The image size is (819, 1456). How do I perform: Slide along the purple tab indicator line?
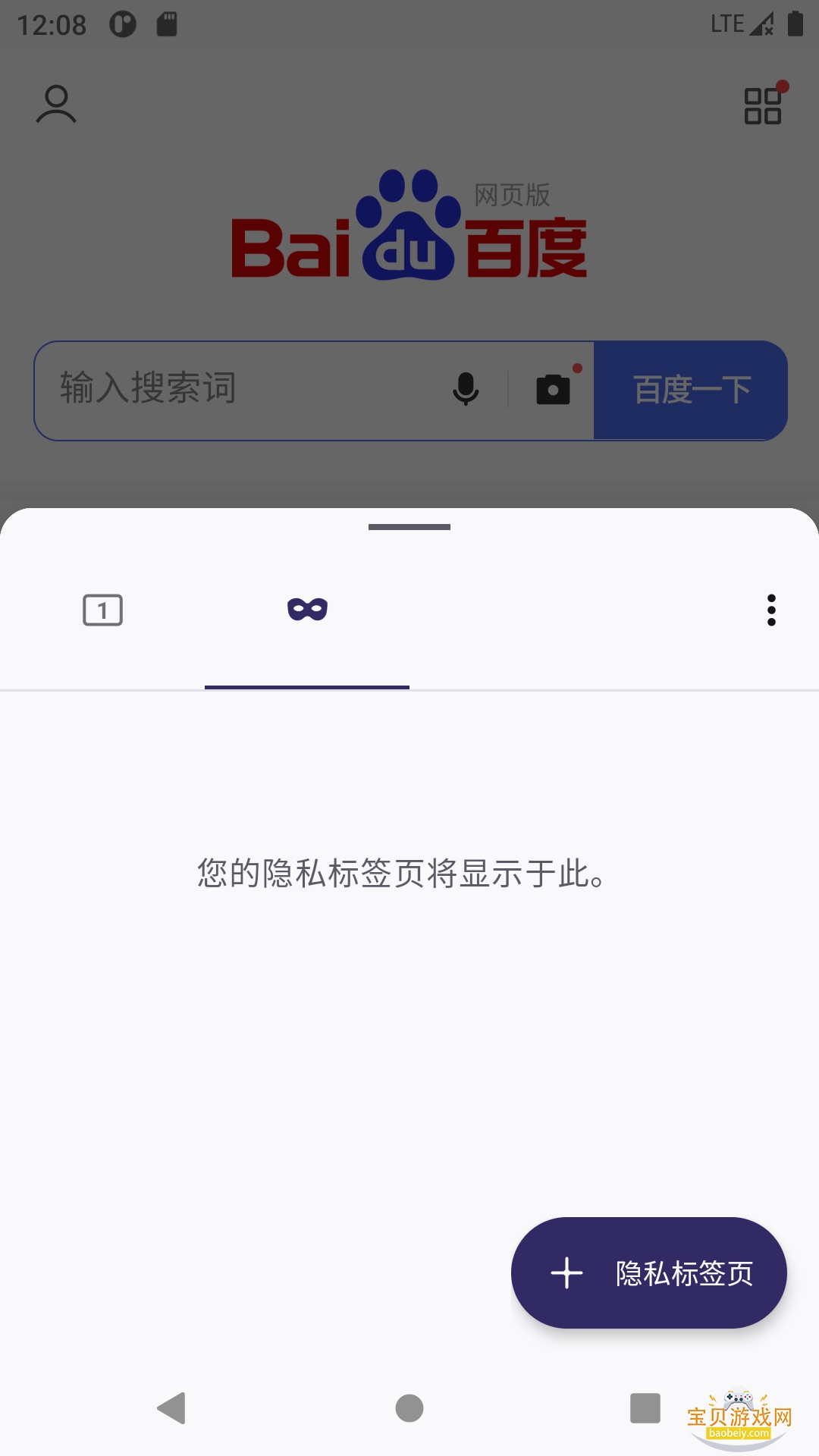[x=306, y=686]
